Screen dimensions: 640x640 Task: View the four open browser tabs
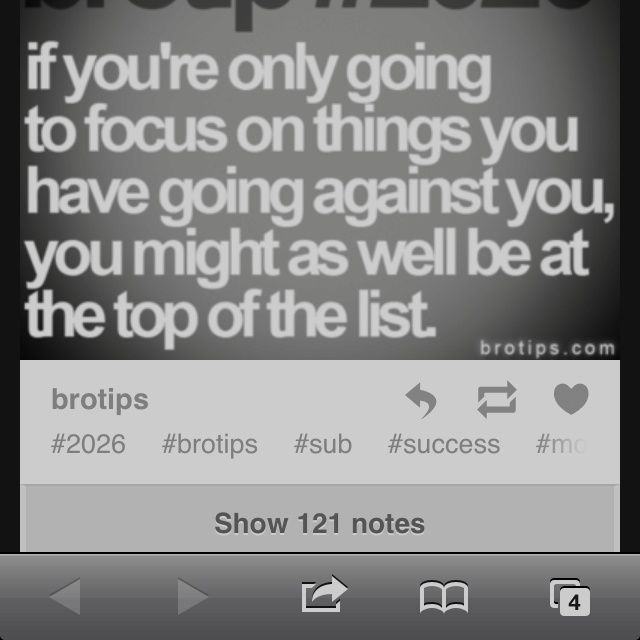[570, 597]
